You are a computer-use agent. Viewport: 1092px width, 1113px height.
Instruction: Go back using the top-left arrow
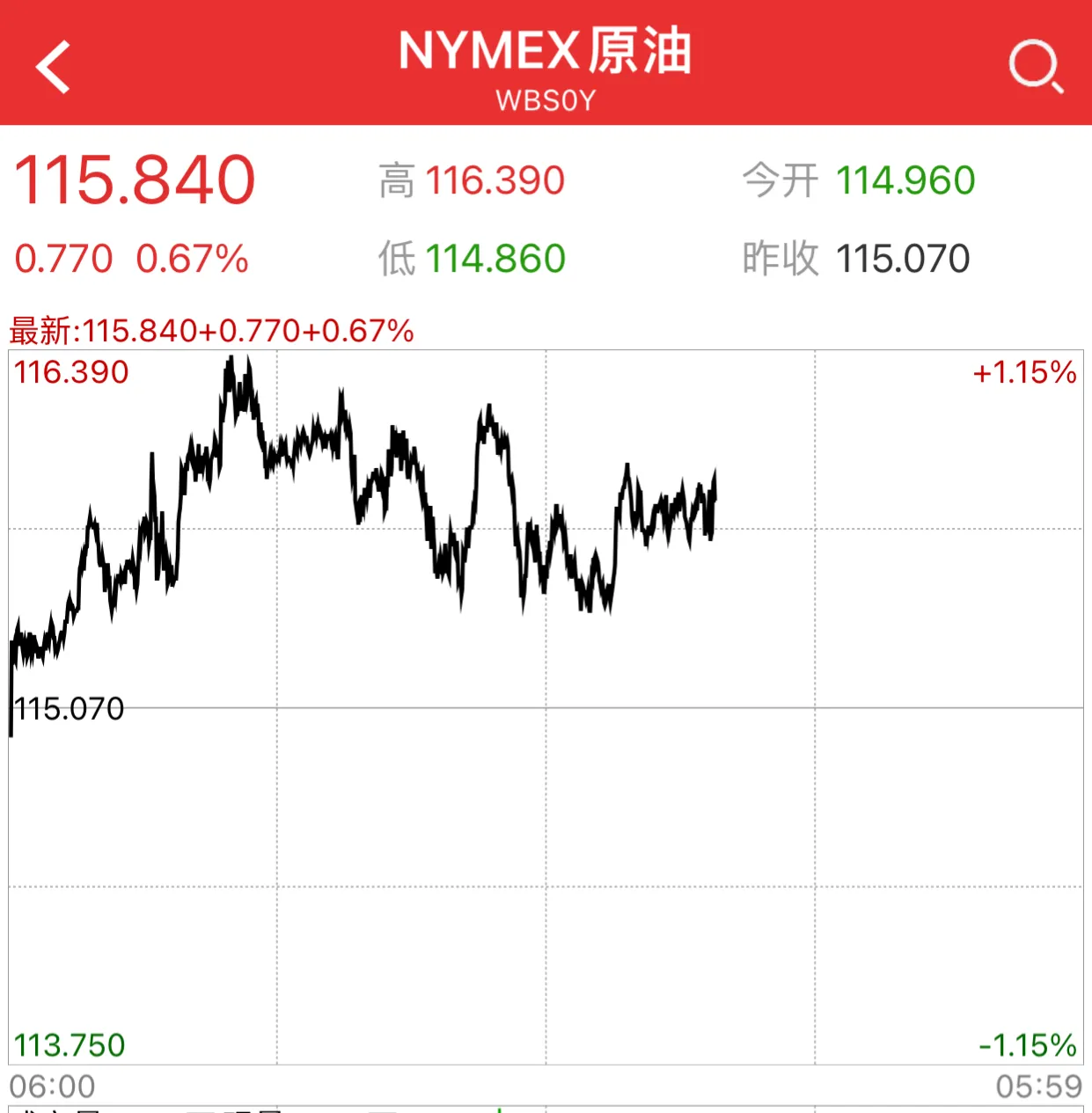[x=53, y=67]
